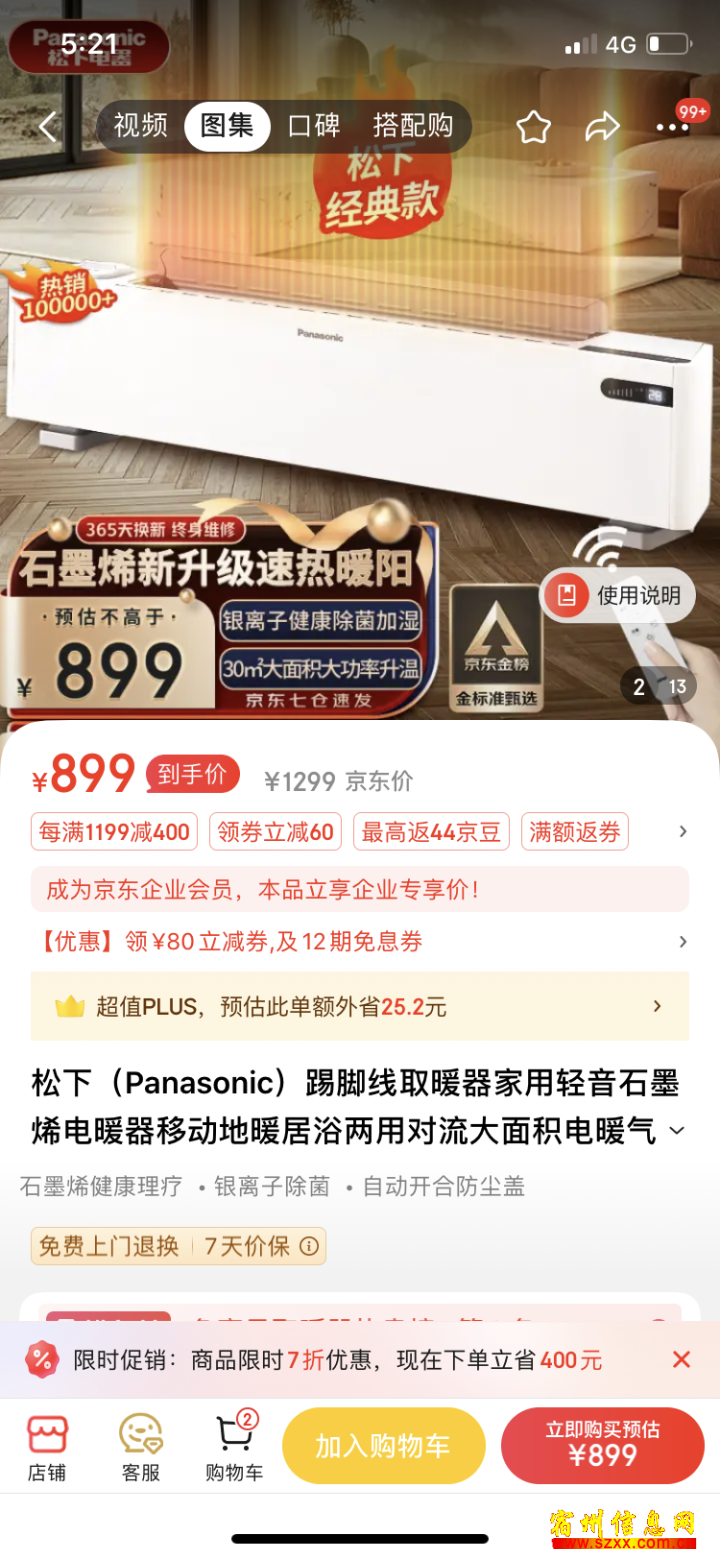Select the 每满1199减400 coupon chip
Viewport: 720px width, 1559px height.
tap(114, 832)
